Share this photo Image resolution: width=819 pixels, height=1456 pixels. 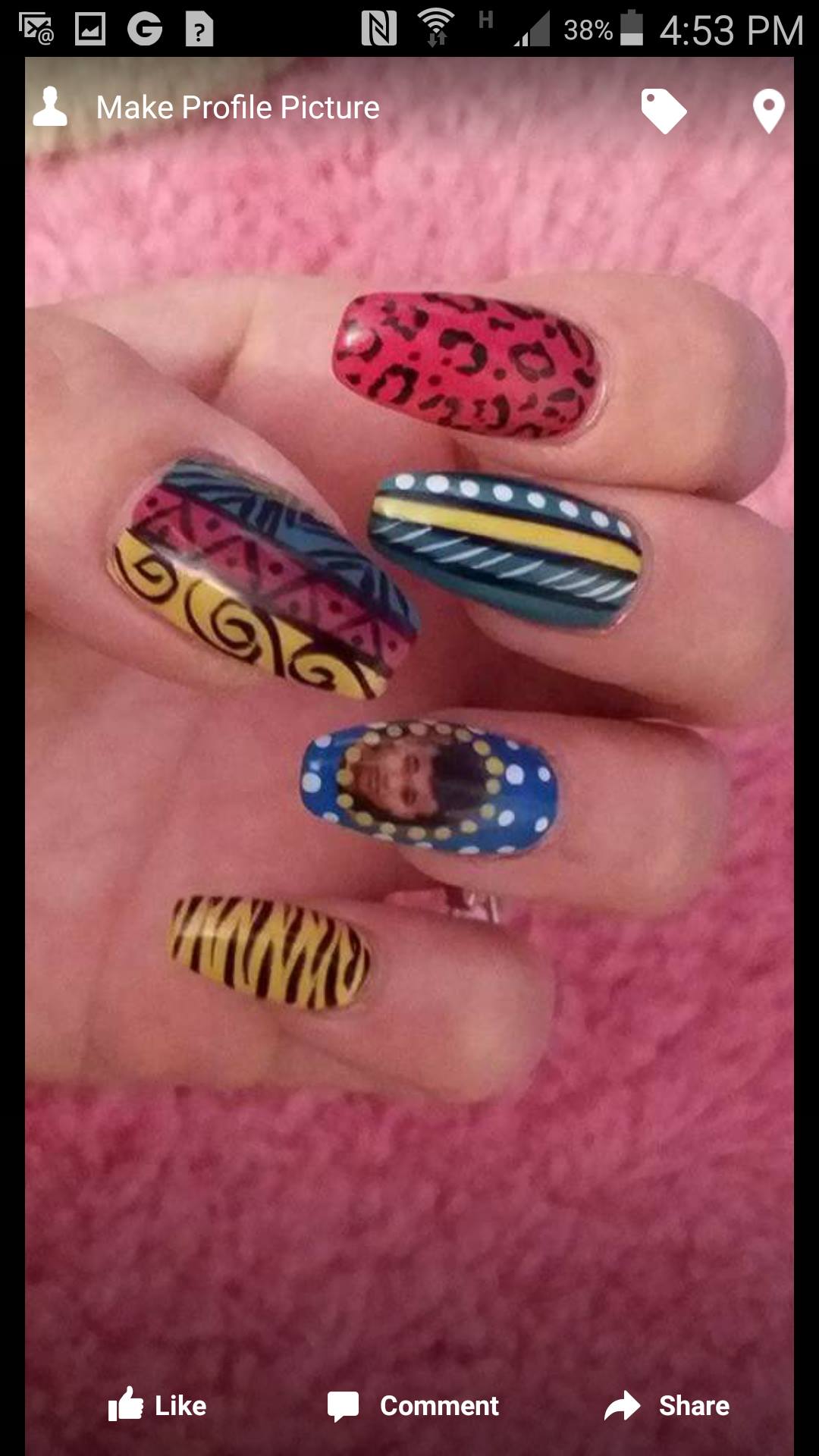point(667,1405)
